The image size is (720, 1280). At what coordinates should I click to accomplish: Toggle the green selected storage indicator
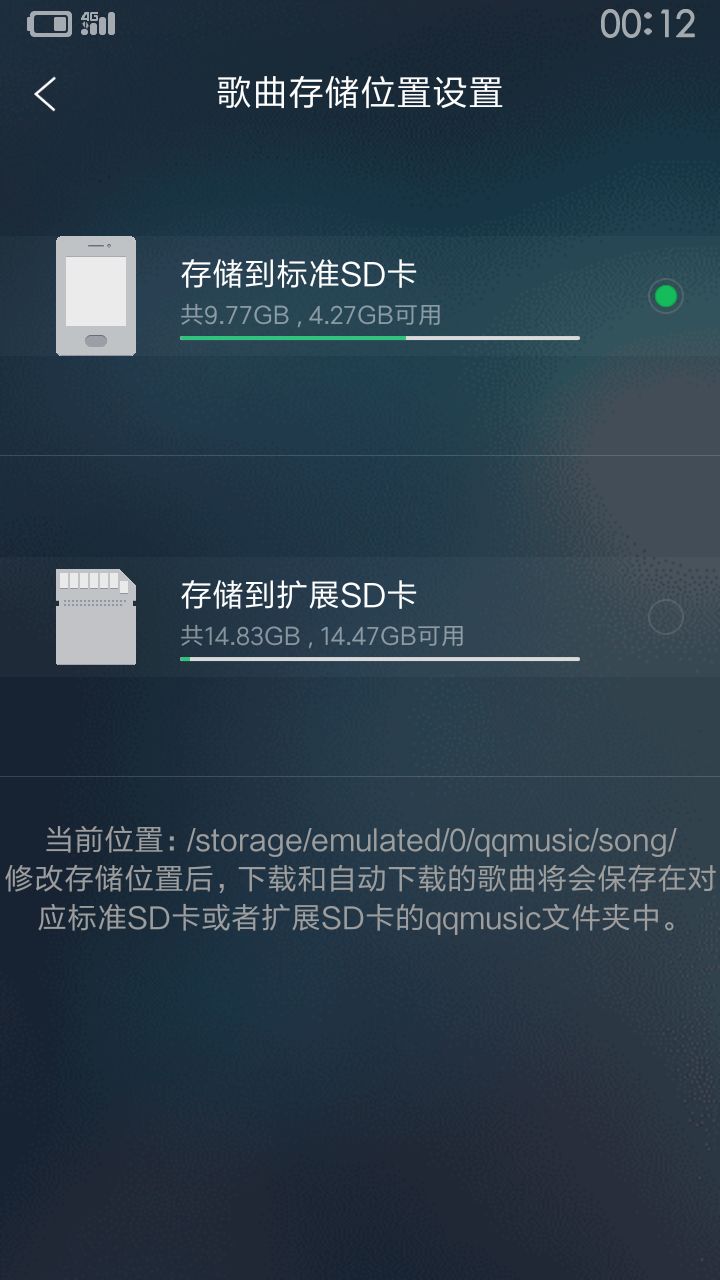(665, 295)
